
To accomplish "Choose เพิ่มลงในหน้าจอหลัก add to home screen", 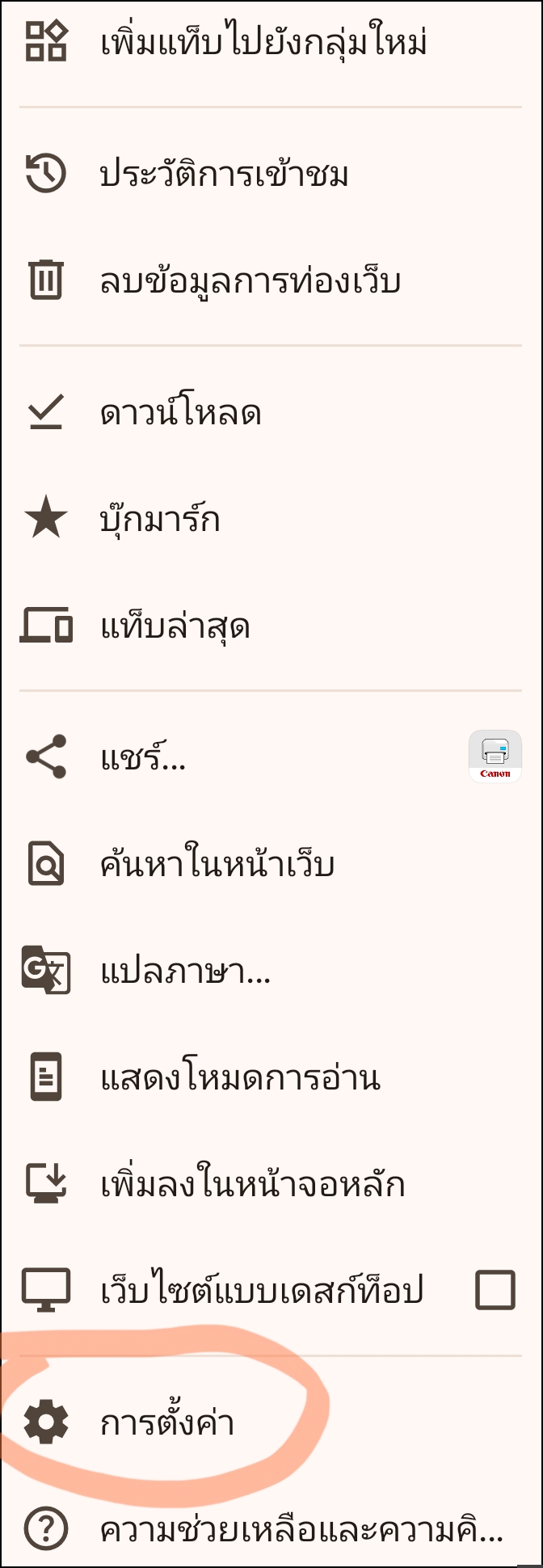I will pos(252,1185).
